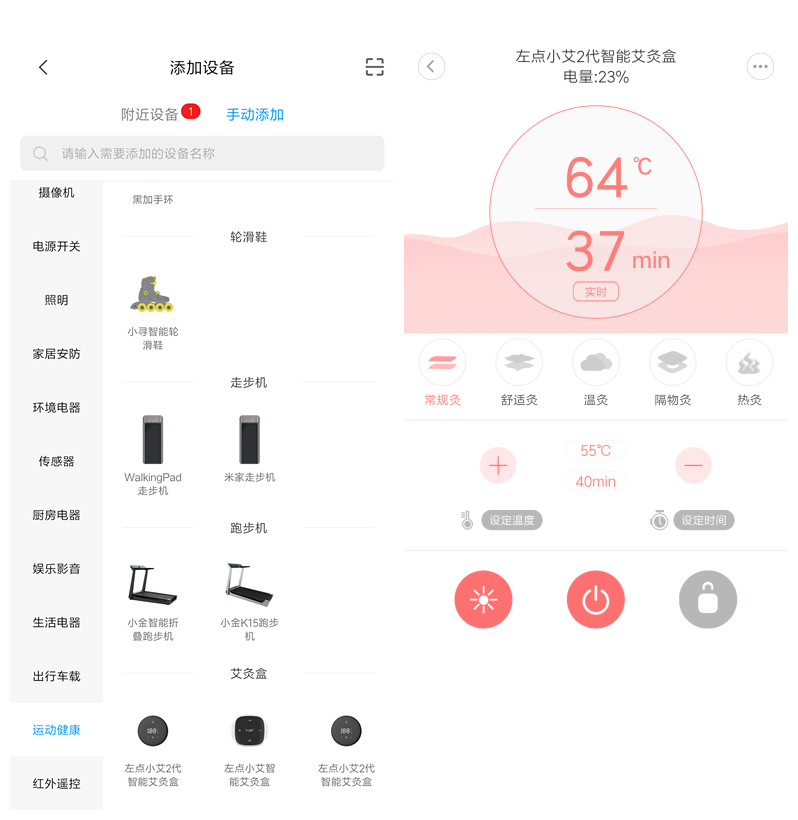Viewport: 798px width, 820px height.
Task: Enable the child lock control
Action: pyautogui.click(x=708, y=599)
